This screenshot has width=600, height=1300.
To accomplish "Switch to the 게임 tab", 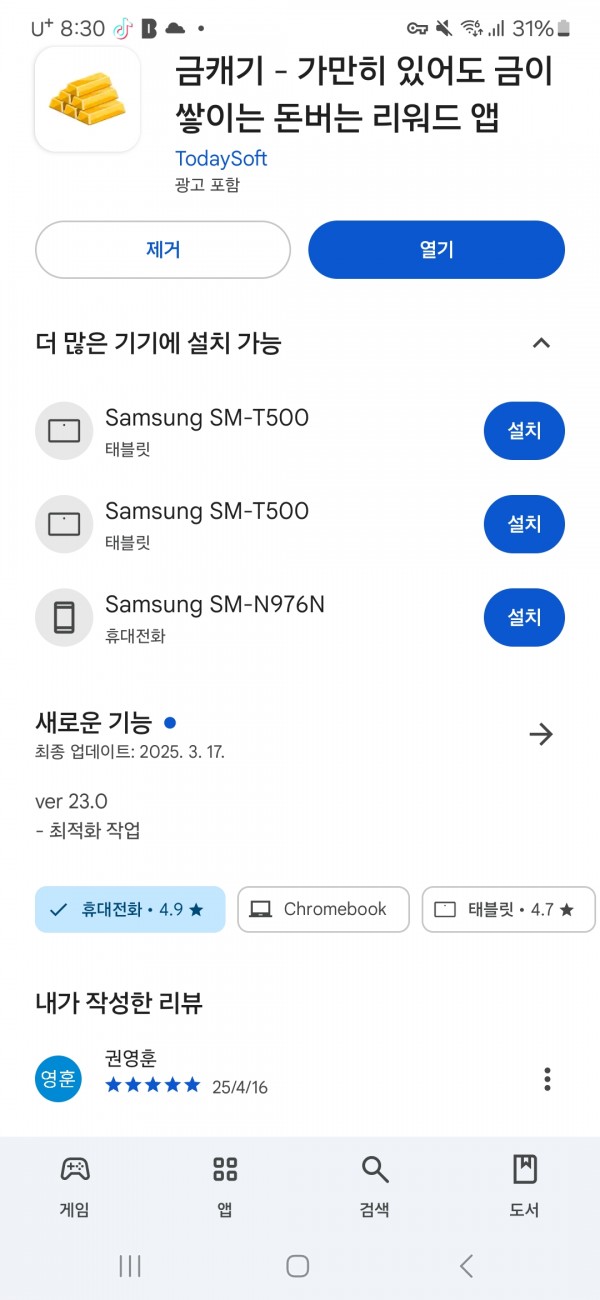I will point(75,1185).
